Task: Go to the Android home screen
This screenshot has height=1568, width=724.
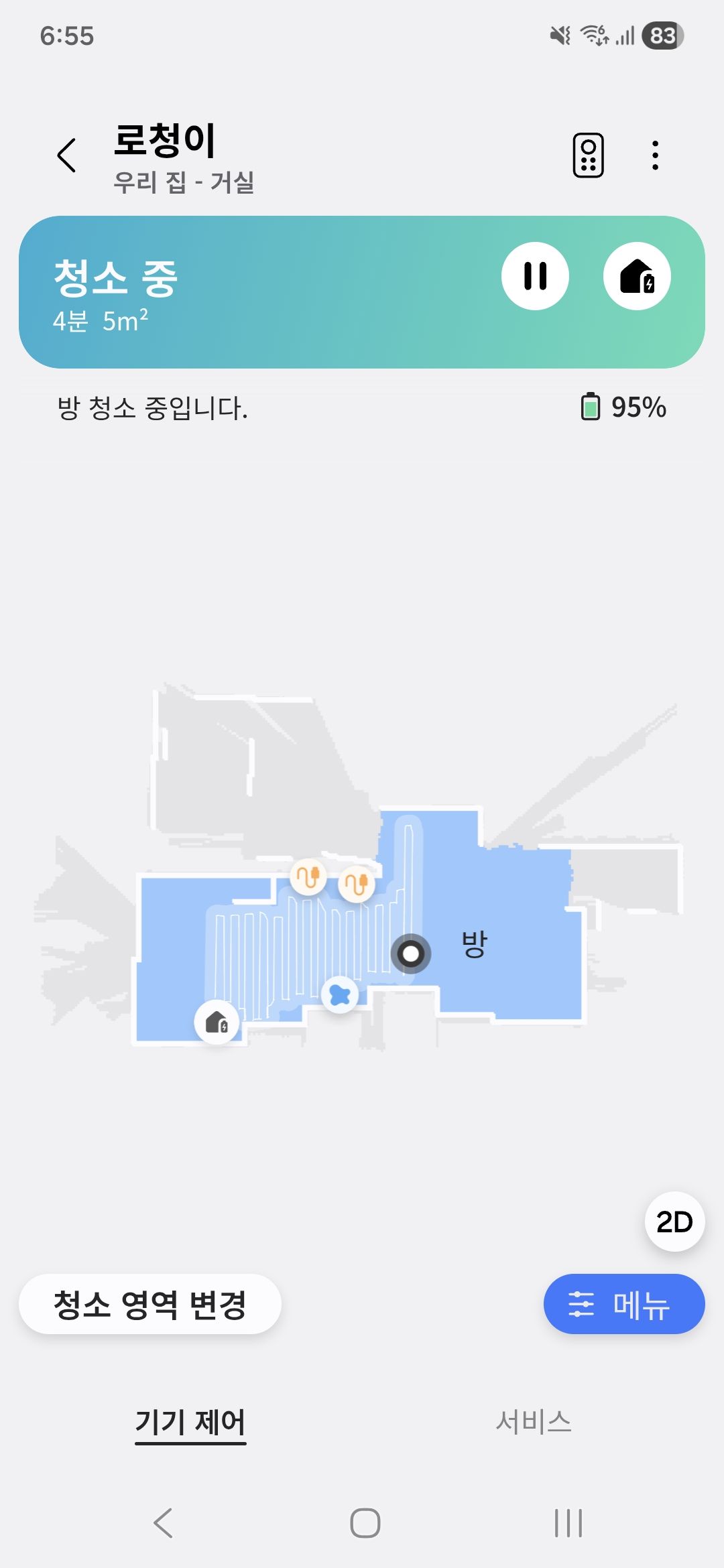Action: [365, 1522]
